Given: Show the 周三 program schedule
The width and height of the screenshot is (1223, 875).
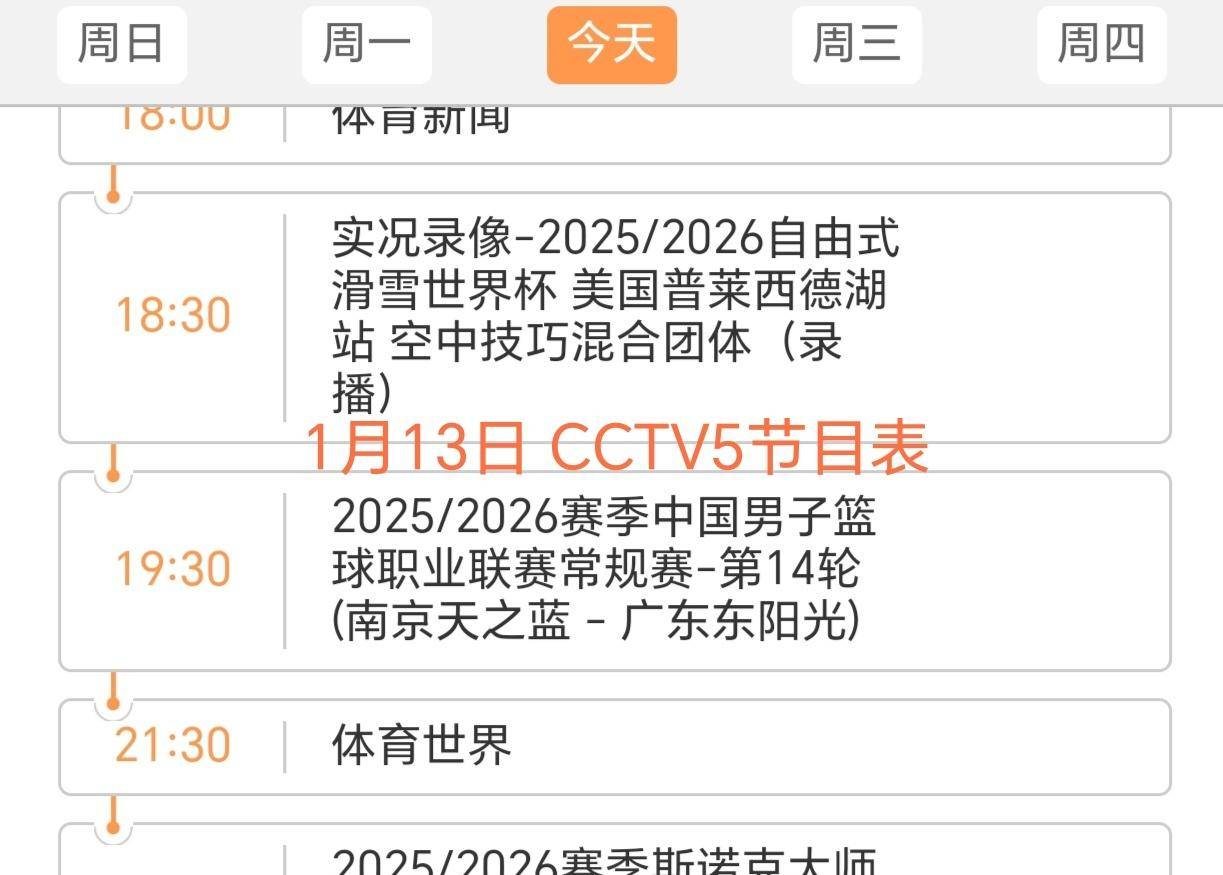Looking at the screenshot, I should pos(856,45).
